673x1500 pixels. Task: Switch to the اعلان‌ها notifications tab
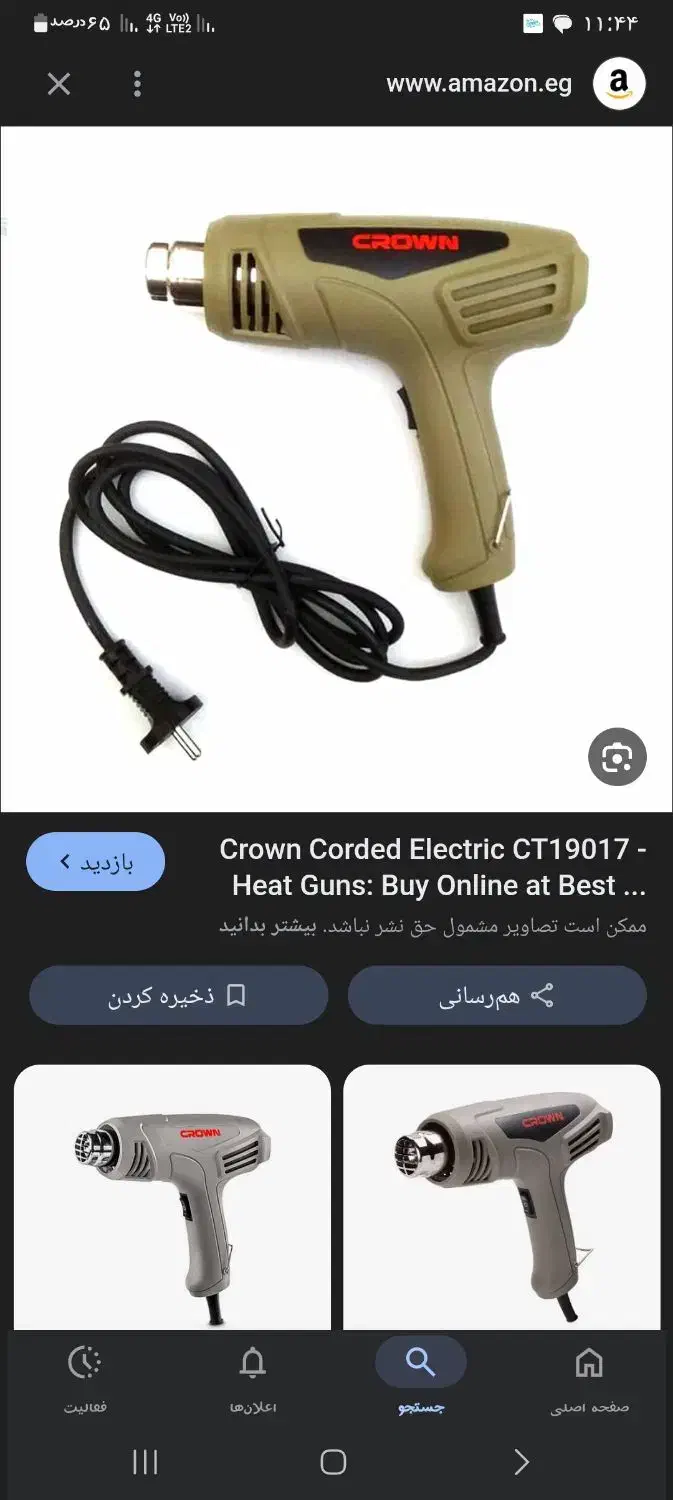[x=253, y=1380]
